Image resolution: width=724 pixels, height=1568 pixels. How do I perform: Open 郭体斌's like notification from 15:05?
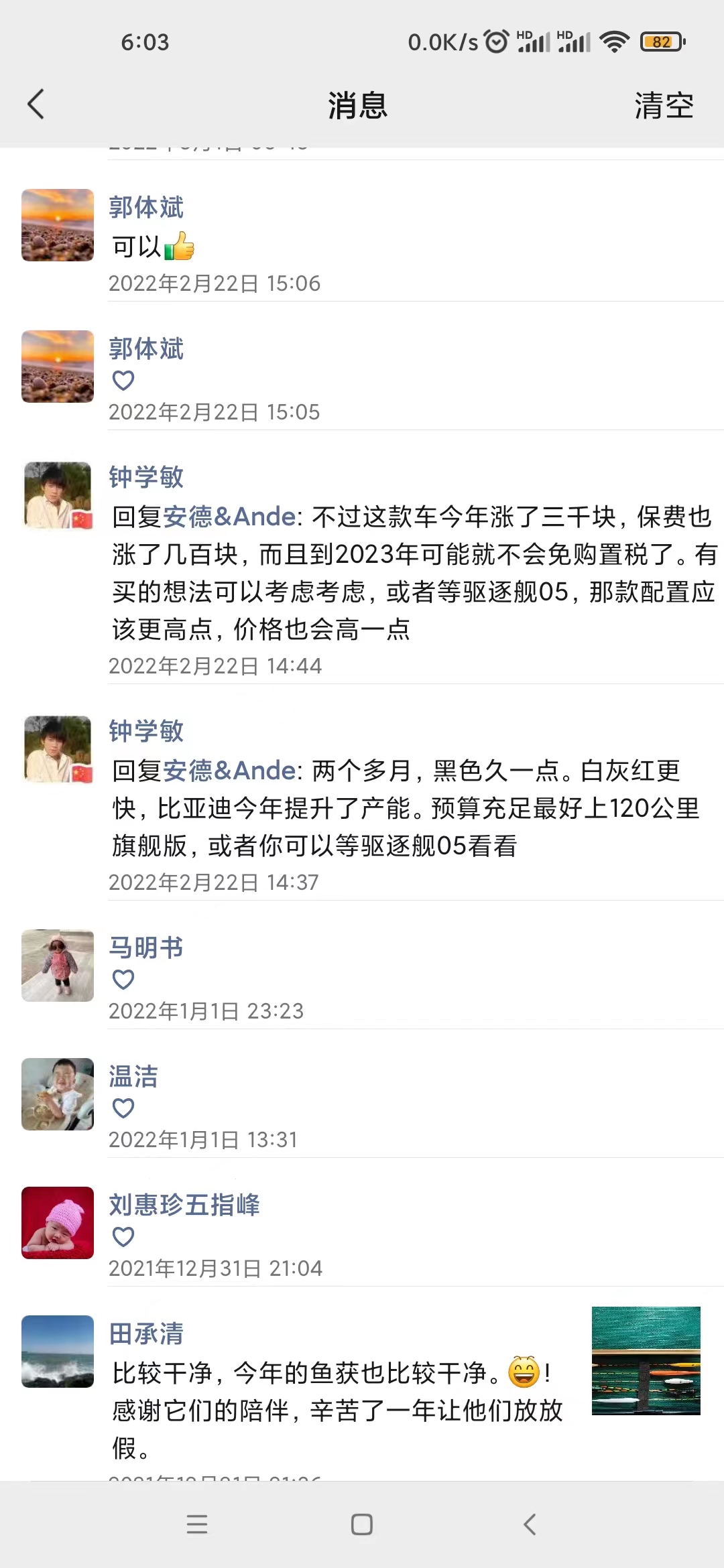(402, 381)
